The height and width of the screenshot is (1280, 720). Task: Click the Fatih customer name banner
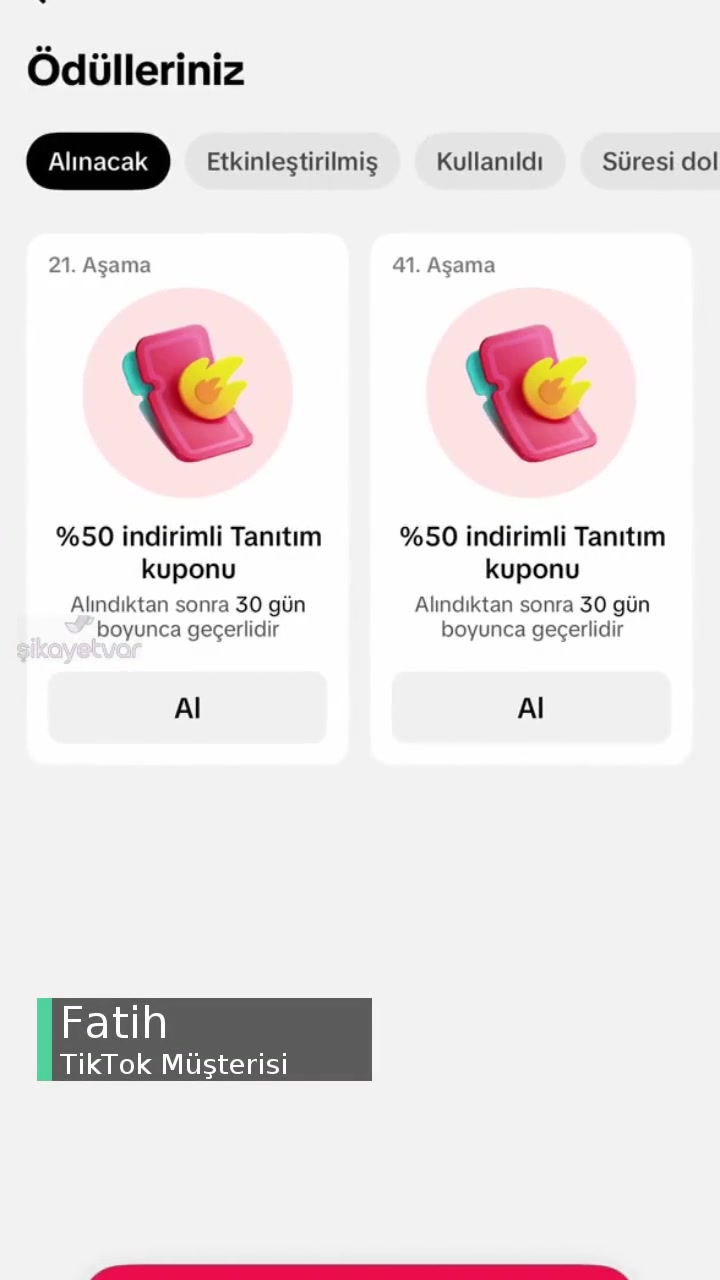[x=204, y=1040]
